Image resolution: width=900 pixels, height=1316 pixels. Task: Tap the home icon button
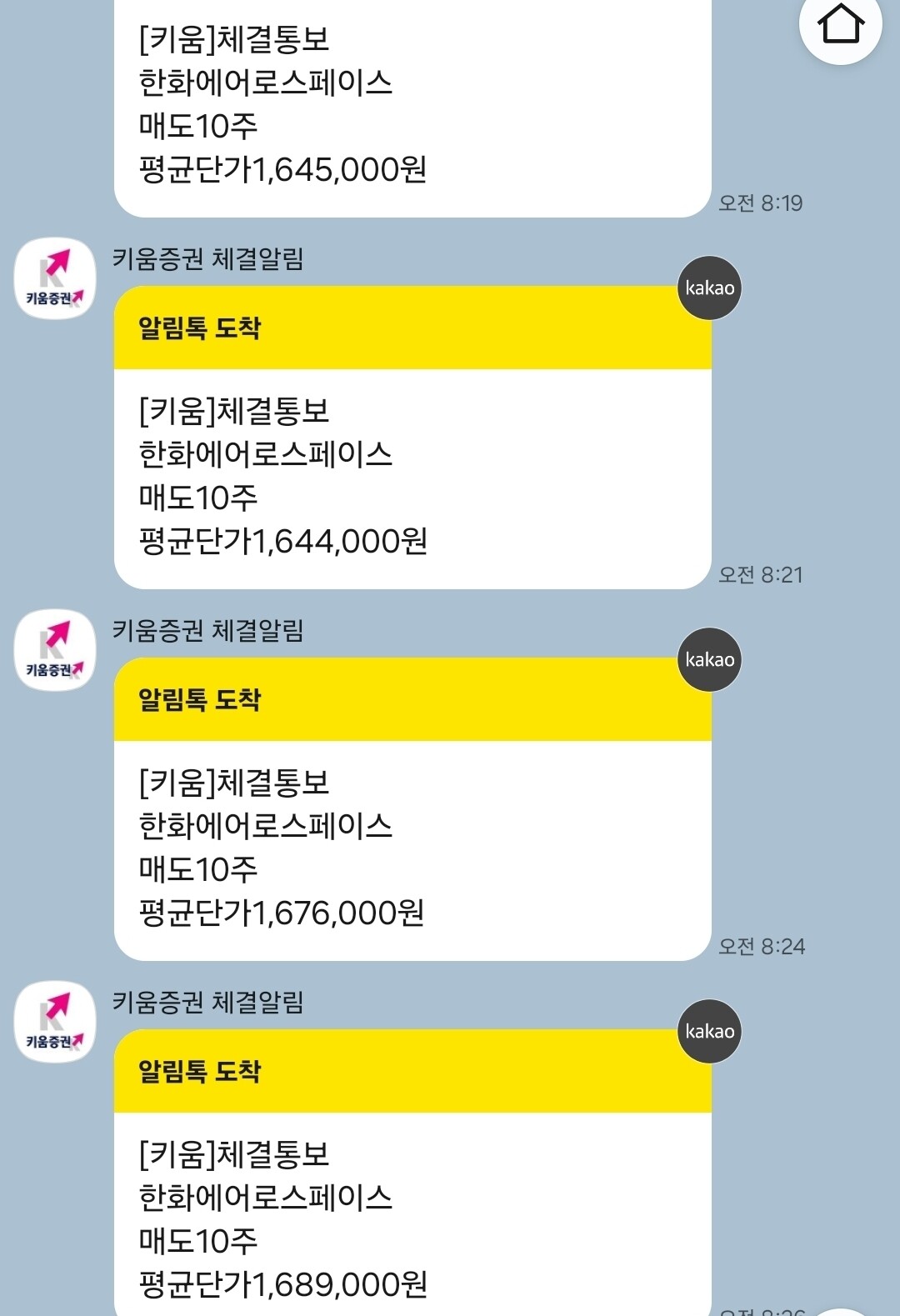tap(840, 23)
